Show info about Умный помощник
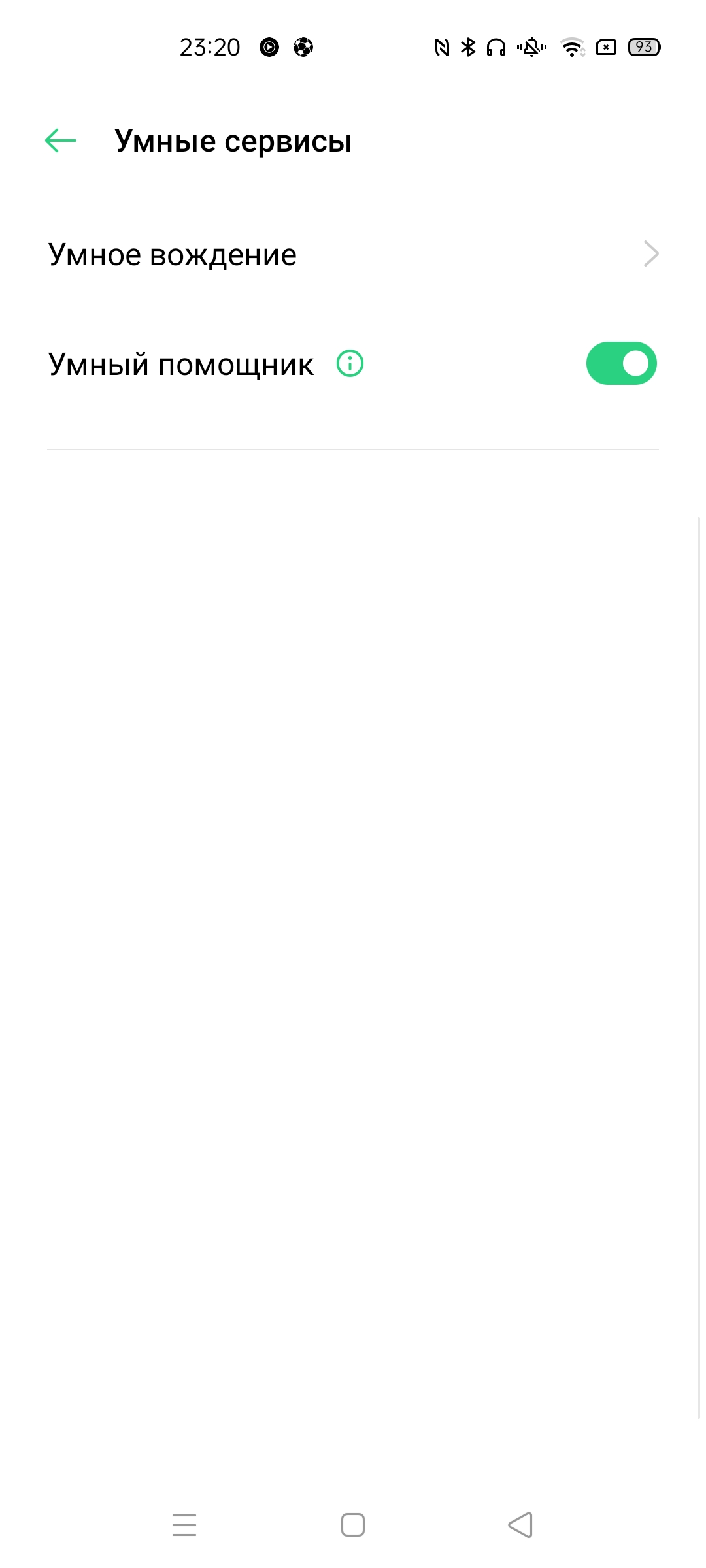The image size is (706, 1568). click(350, 363)
